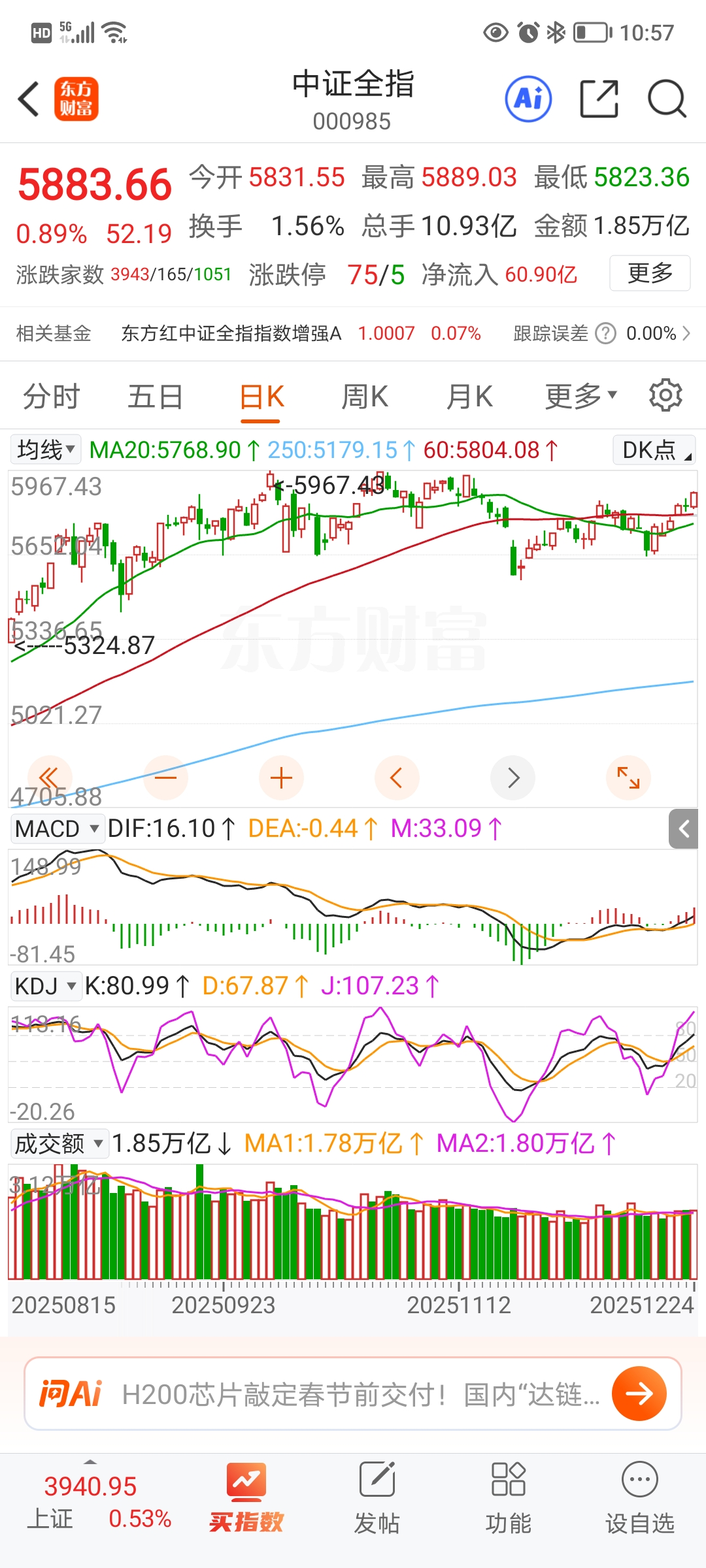Open the Ai assistant icon
This screenshot has width=706, height=1568.
pyautogui.click(x=528, y=99)
